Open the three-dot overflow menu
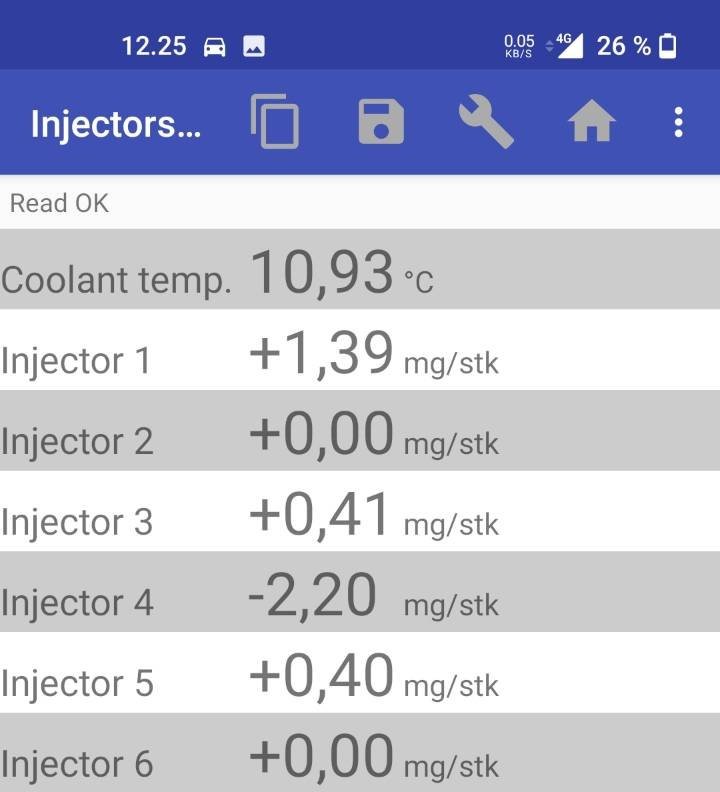720x792 pixels. (x=679, y=122)
